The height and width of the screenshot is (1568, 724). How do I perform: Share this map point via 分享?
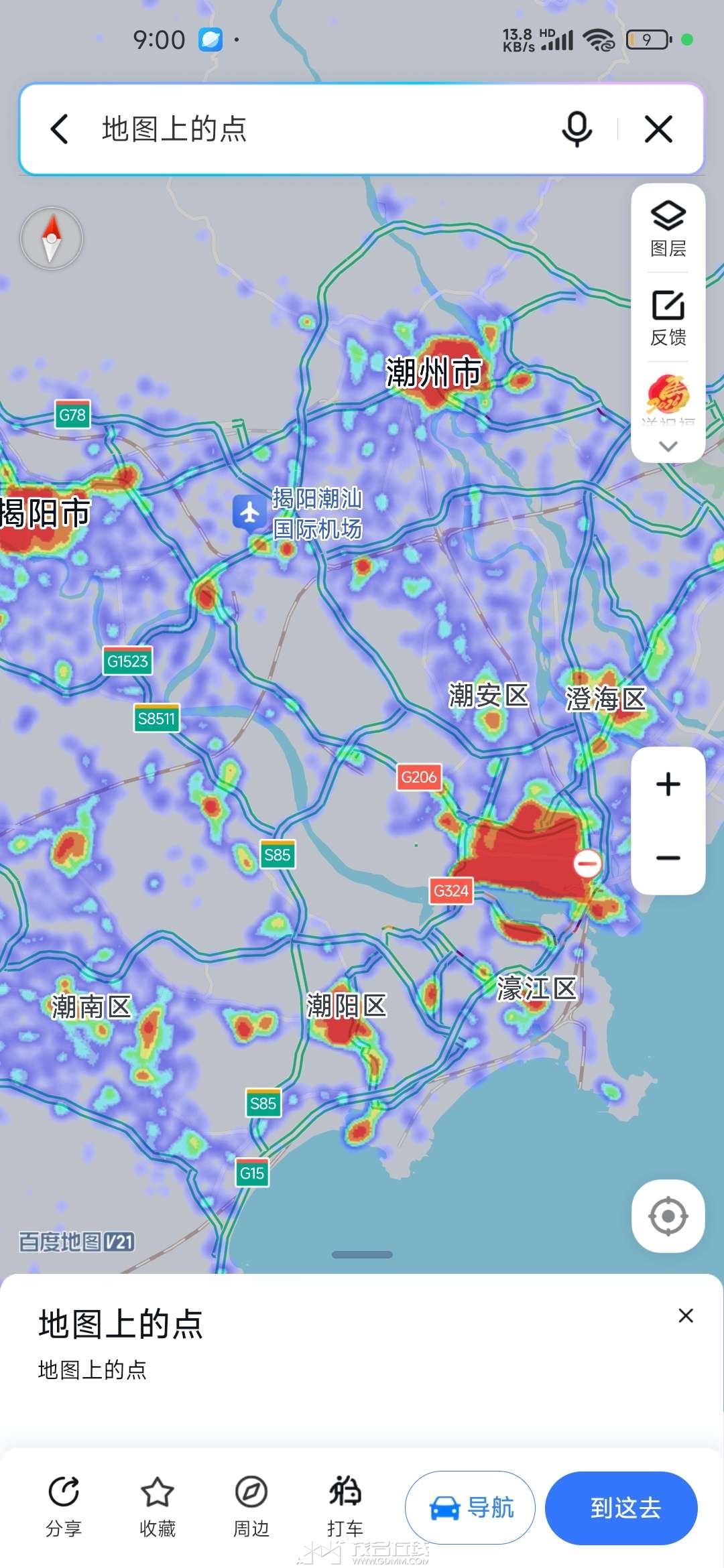point(64,1506)
